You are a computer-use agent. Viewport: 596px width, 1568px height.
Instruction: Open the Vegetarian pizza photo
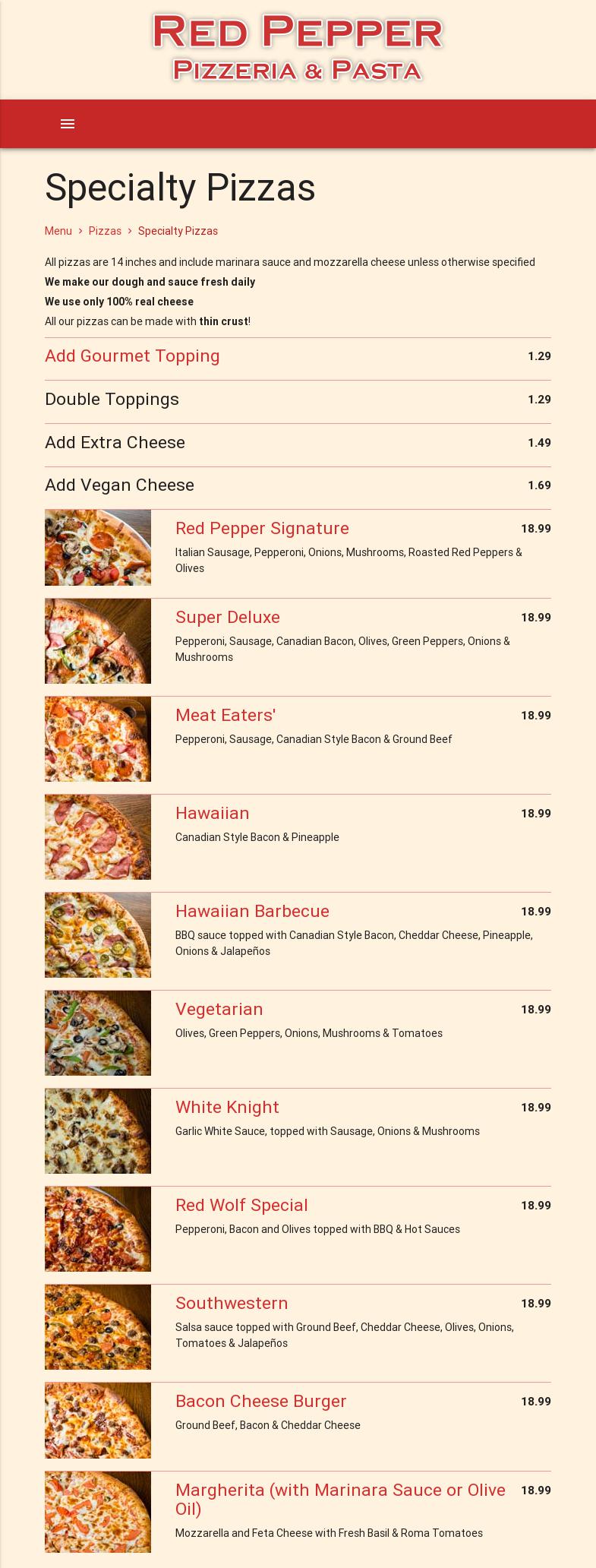point(98,1033)
